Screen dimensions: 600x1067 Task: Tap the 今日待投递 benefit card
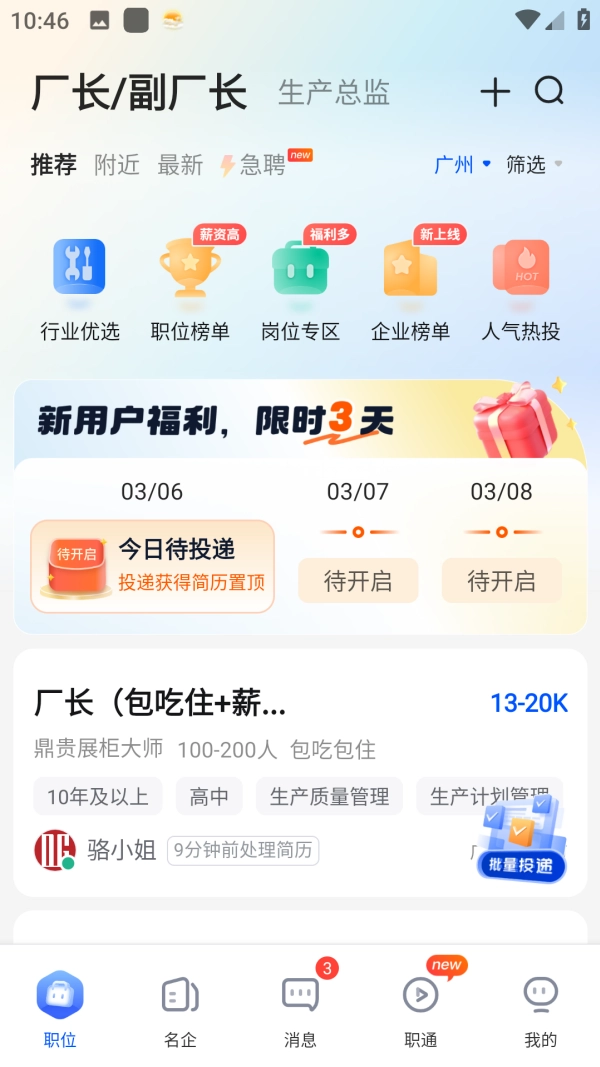coord(152,566)
